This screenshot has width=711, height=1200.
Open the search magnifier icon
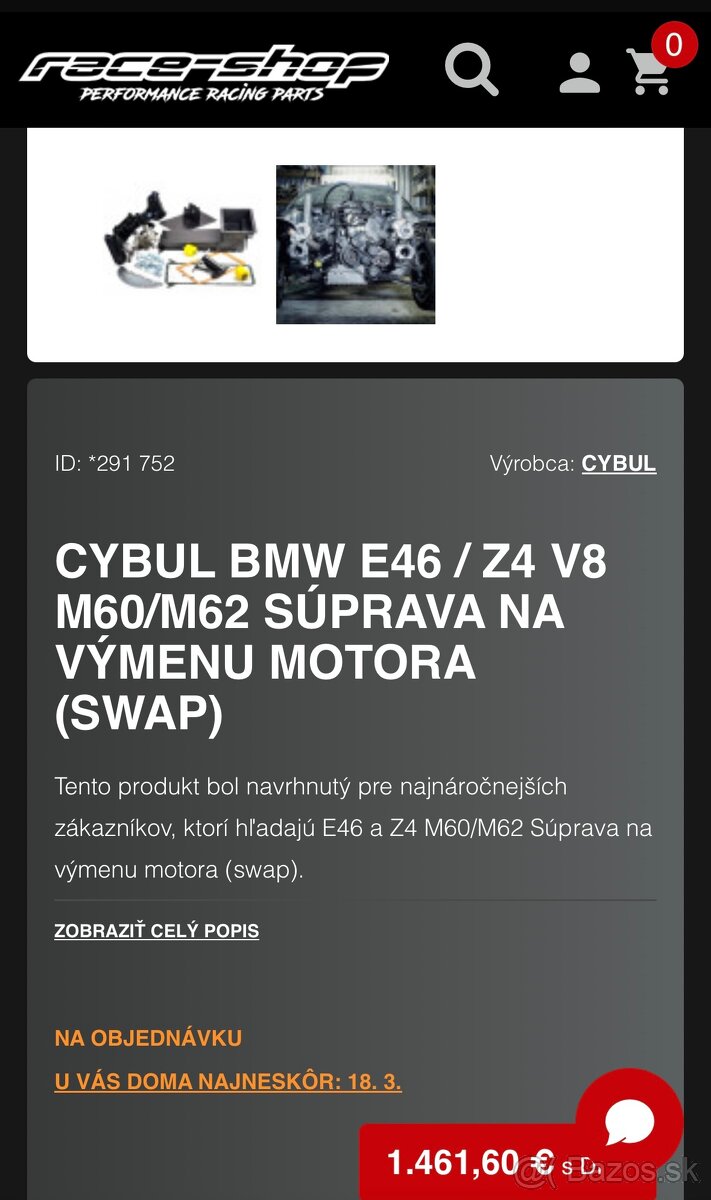coord(471,70)
